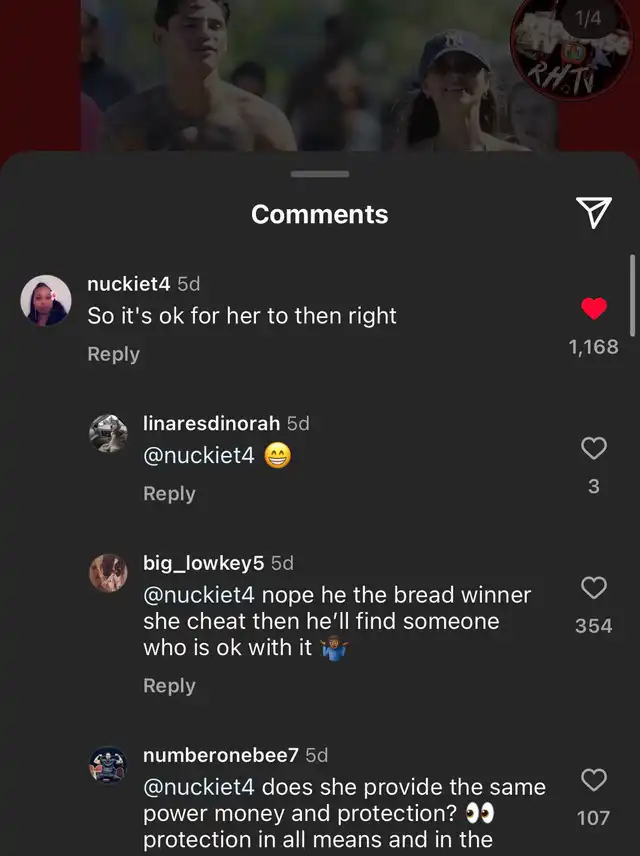640x856 pixels.
Task: Reply to linaresdinorah's comment
Action: (x=169, y=494)
